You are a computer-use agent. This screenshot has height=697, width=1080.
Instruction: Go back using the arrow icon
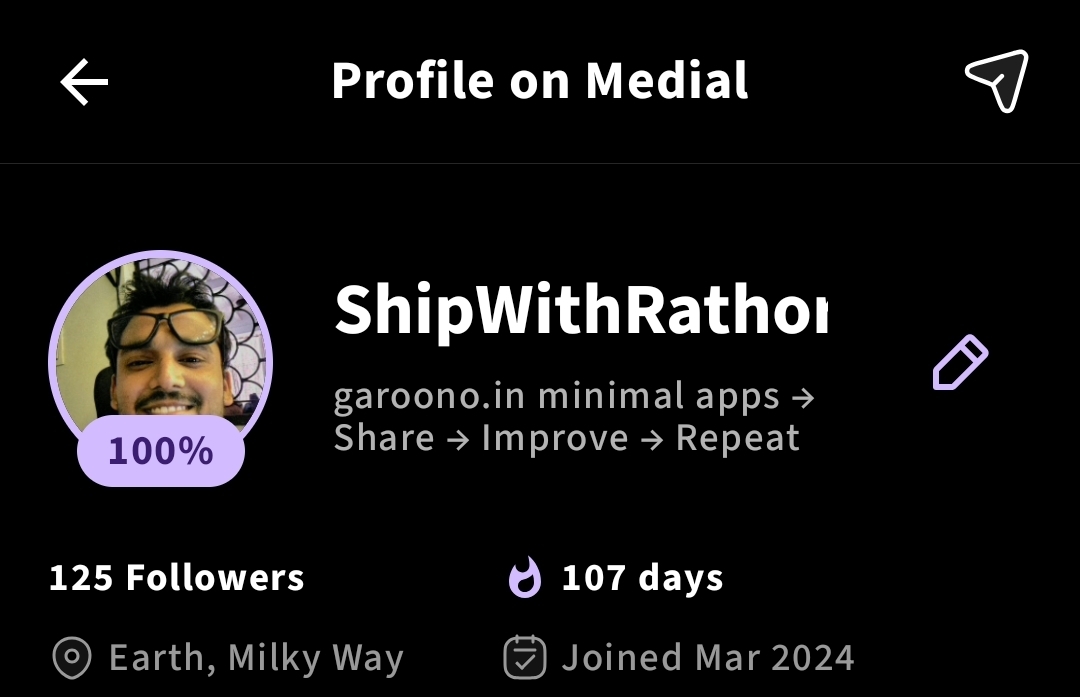coord(84,82)
